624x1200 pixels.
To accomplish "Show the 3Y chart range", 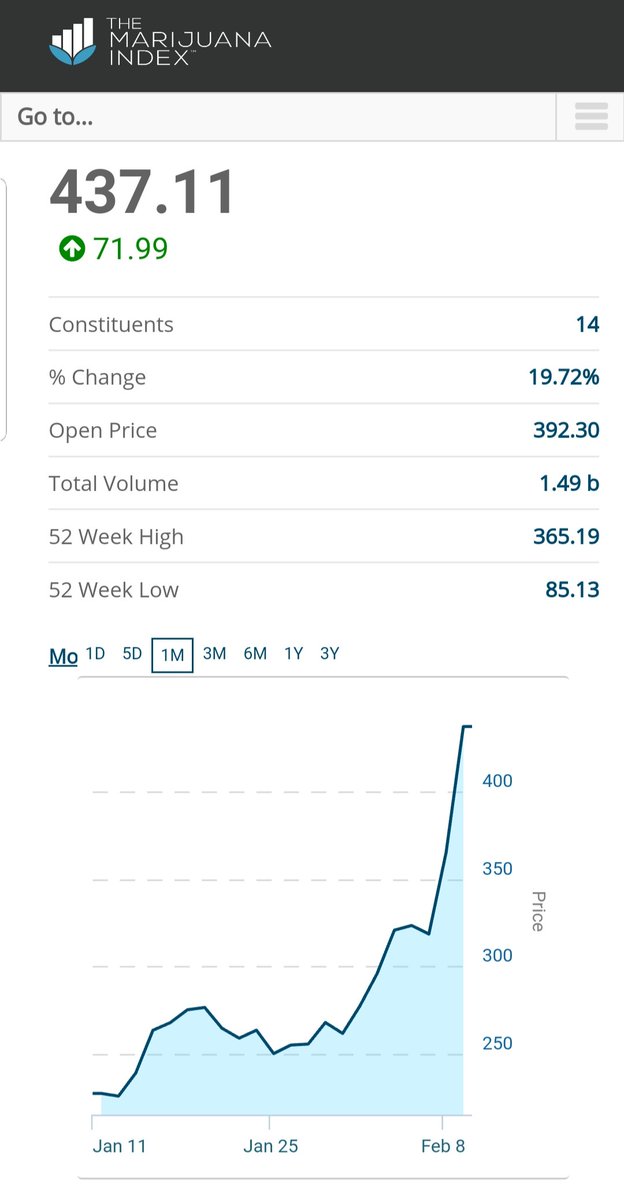I will pyautogui.click(x=329, y=654).
